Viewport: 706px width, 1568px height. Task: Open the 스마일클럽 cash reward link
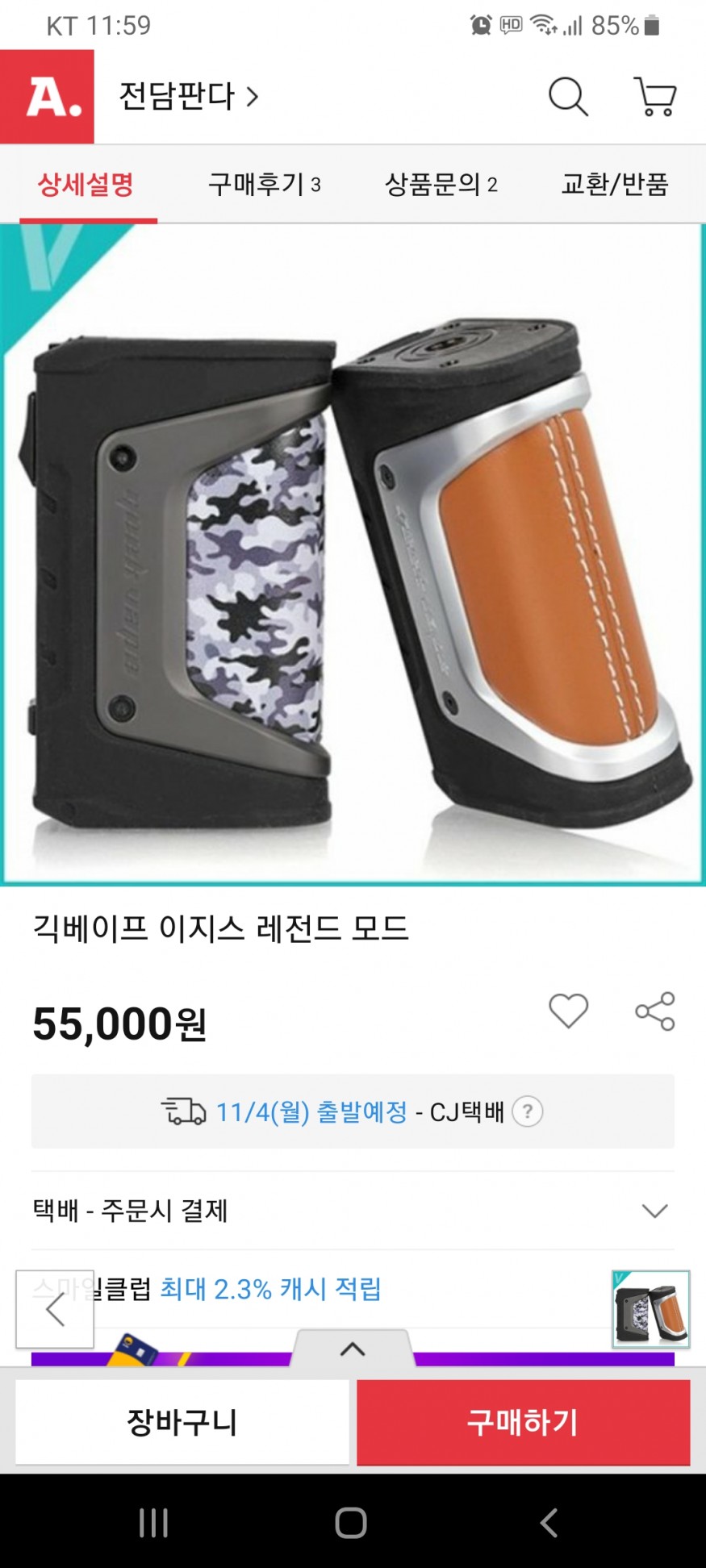coord(269,1288)
